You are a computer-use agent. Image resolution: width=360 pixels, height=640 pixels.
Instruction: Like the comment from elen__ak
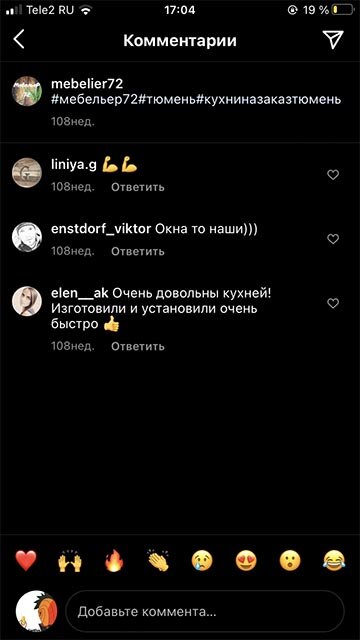point(333,303)
